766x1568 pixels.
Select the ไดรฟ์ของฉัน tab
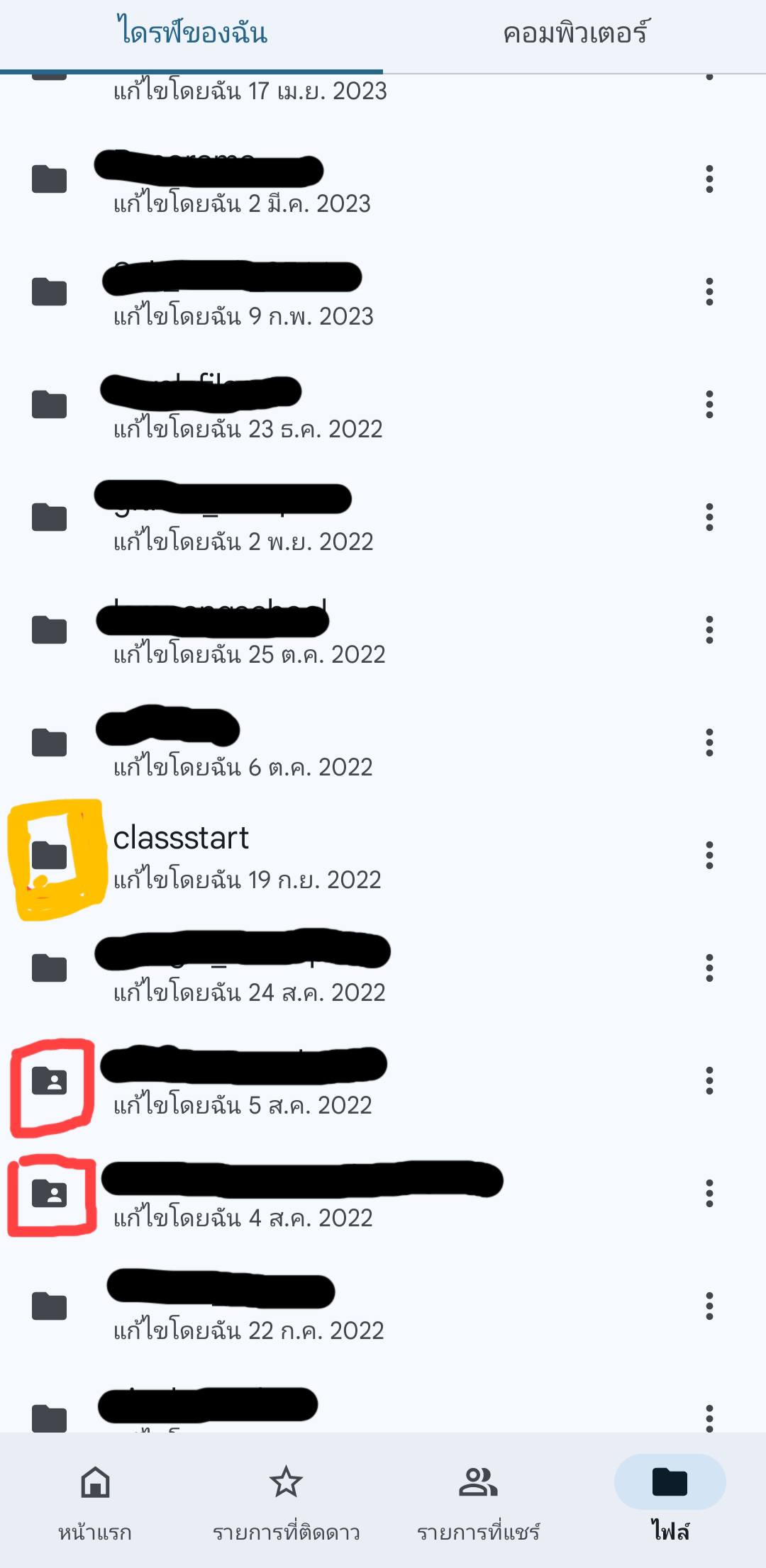[x=191, y=34]
